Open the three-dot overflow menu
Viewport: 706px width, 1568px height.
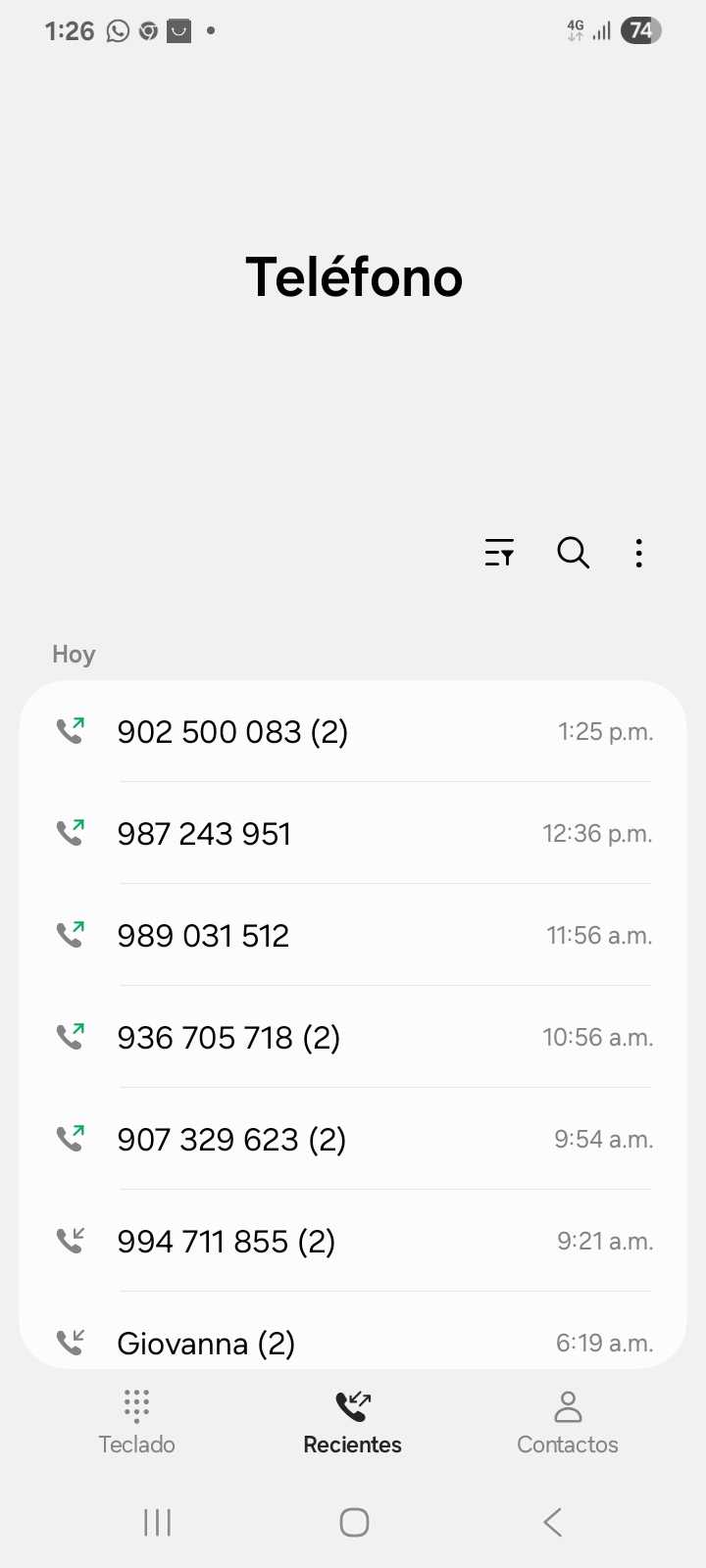638,553
